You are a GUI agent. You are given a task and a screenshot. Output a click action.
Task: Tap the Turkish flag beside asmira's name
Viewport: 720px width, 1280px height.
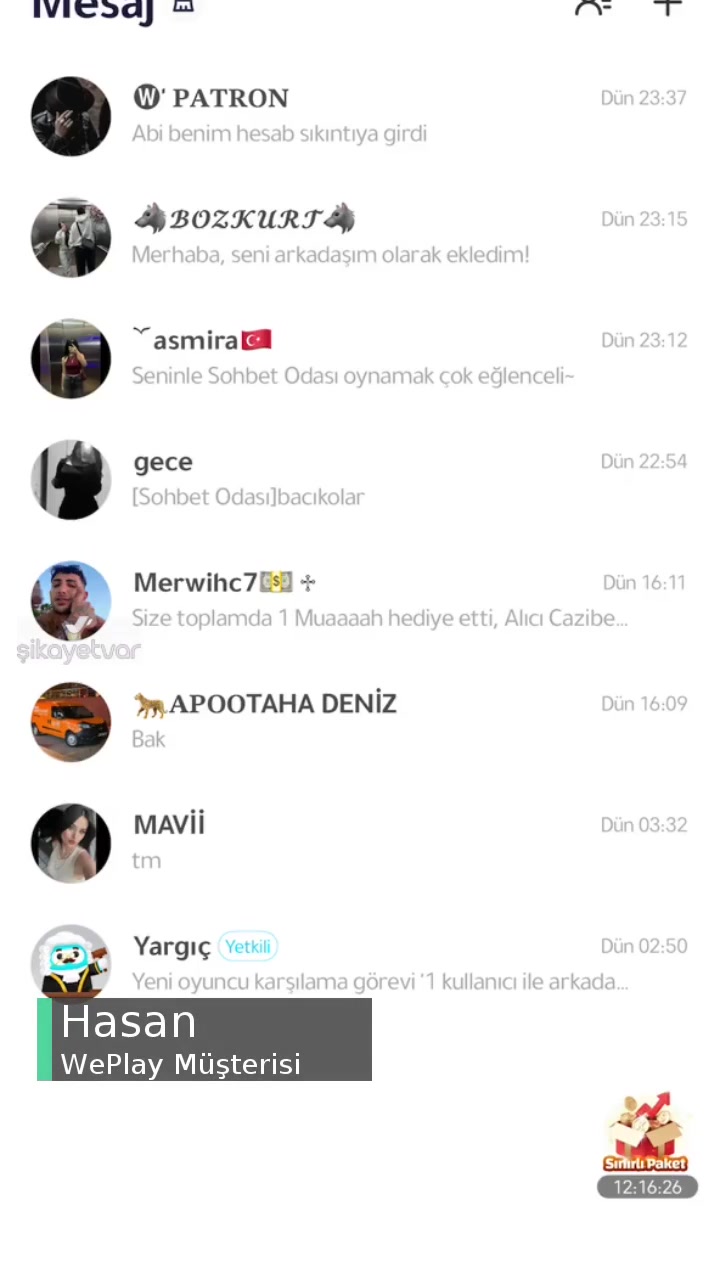(x=256, y=339)
